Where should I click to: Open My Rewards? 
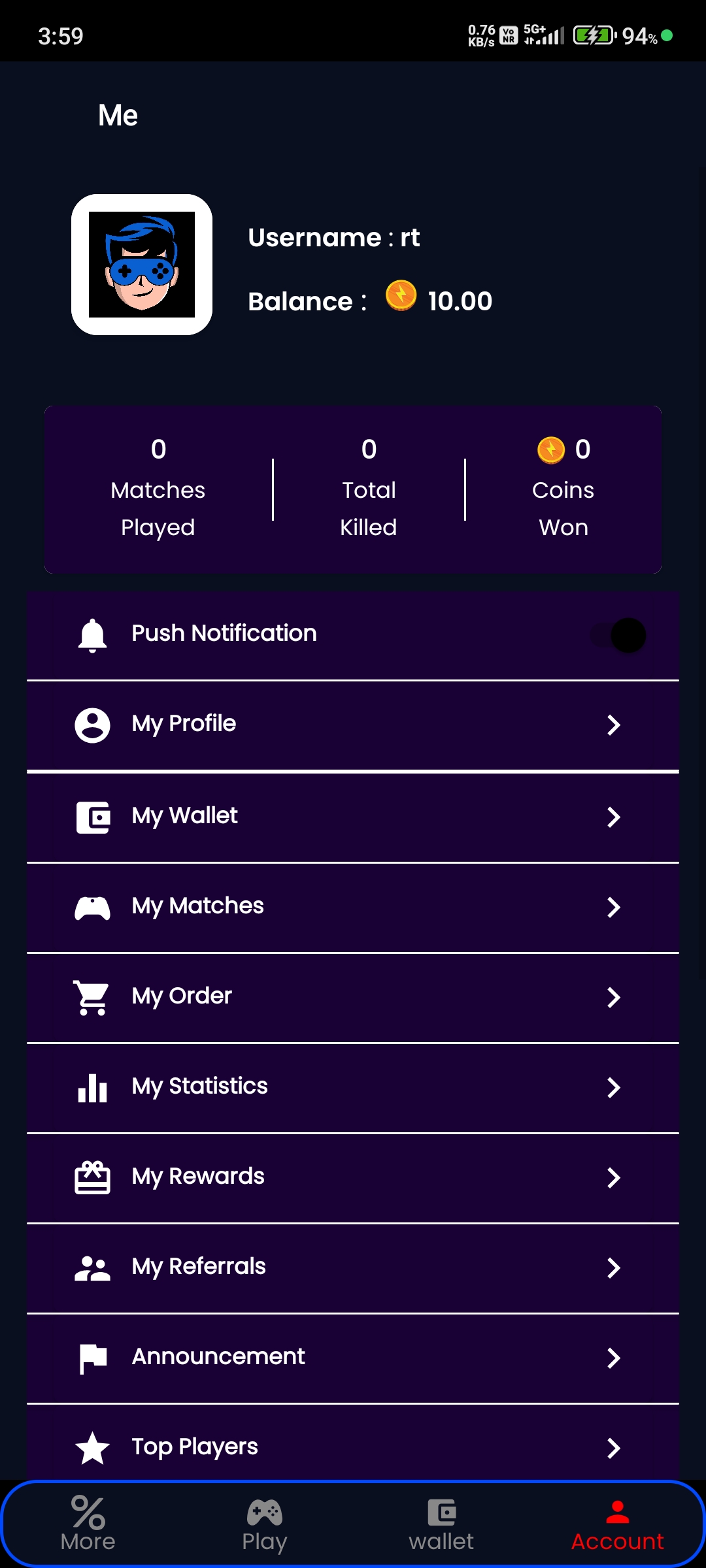pos(353,1177)
